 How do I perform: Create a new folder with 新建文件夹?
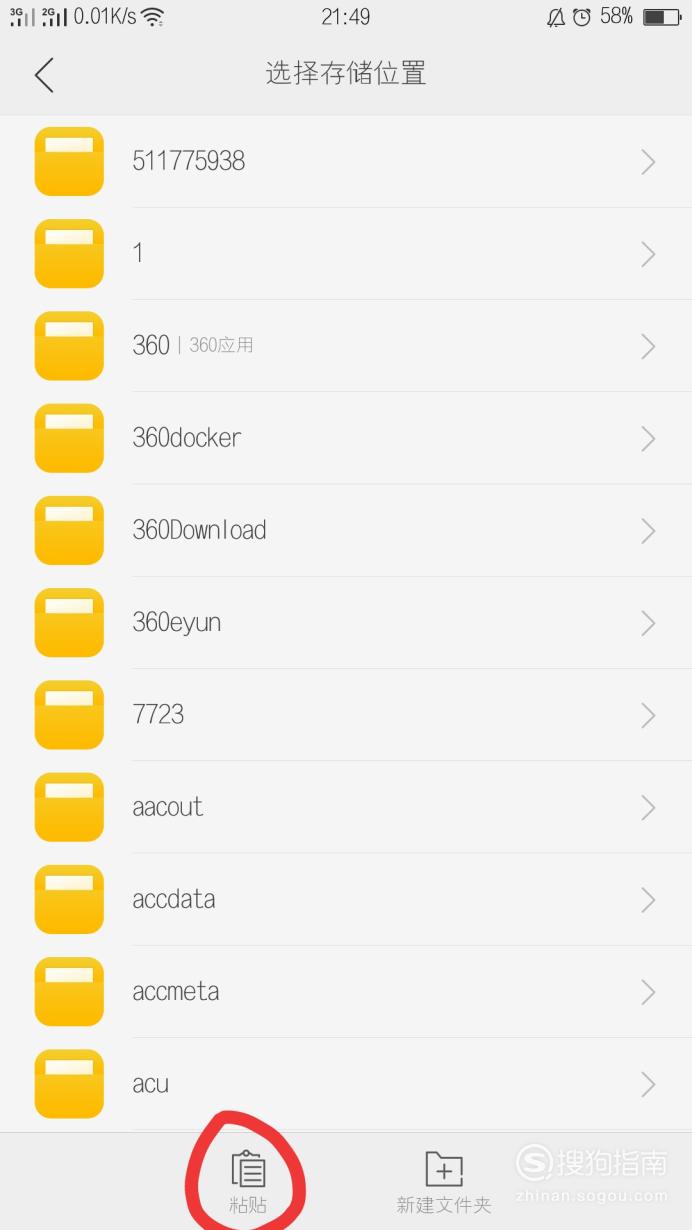tap(444, 1182)
